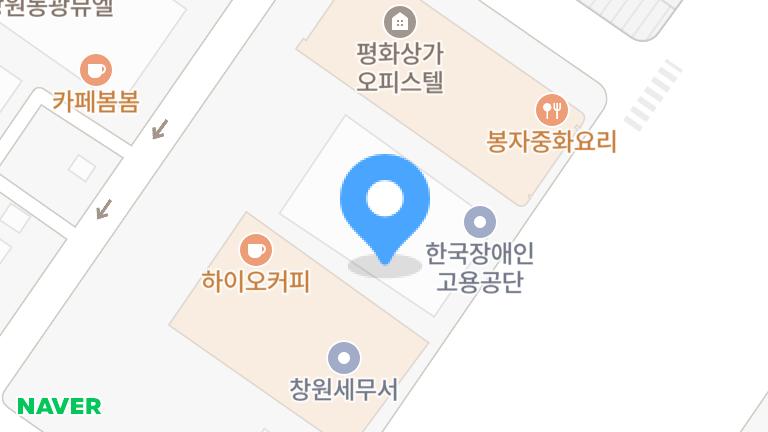Open the 봉자중화요리 restaurant marker
This screenshot has height=432, width=768.
click(x=551, y=109)
